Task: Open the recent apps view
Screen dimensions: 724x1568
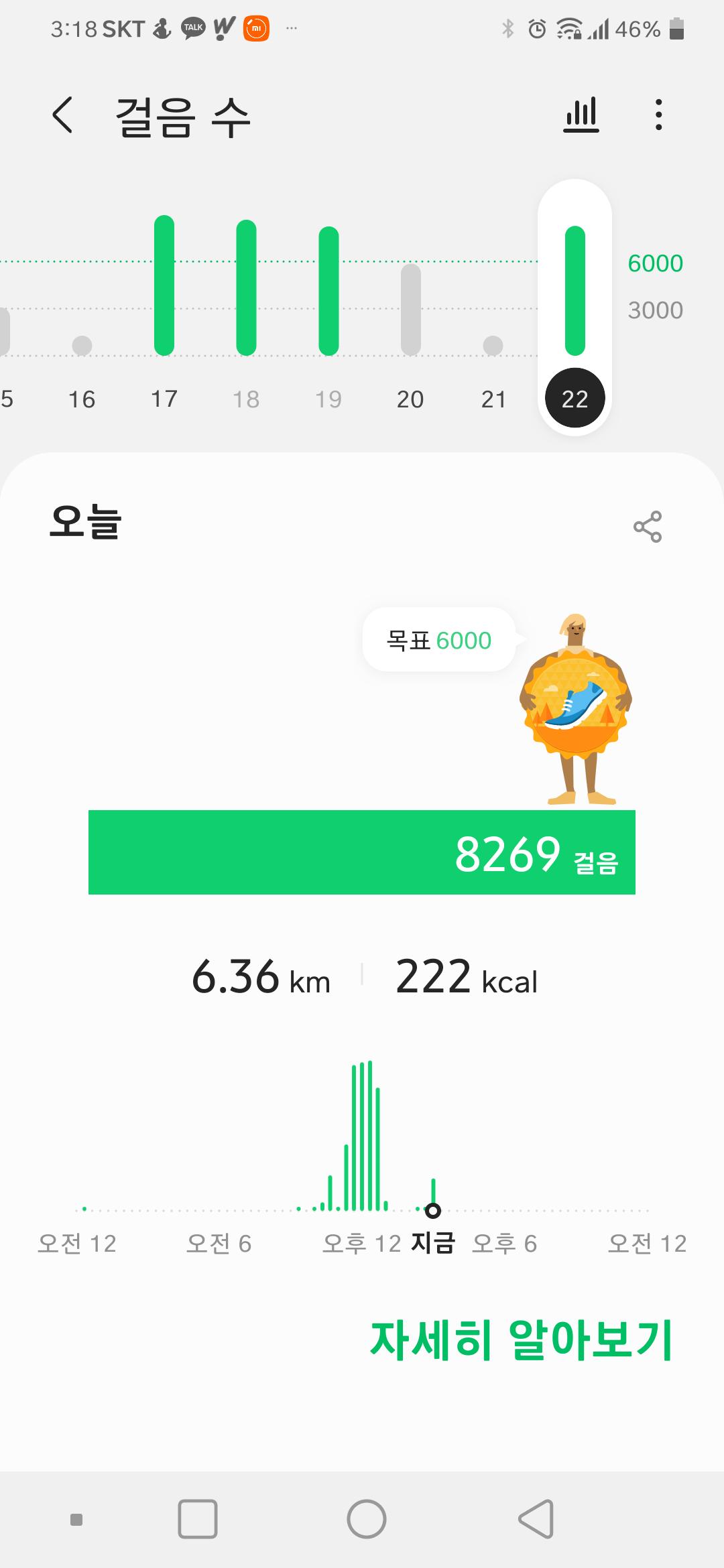Action: coord(198,1518)
